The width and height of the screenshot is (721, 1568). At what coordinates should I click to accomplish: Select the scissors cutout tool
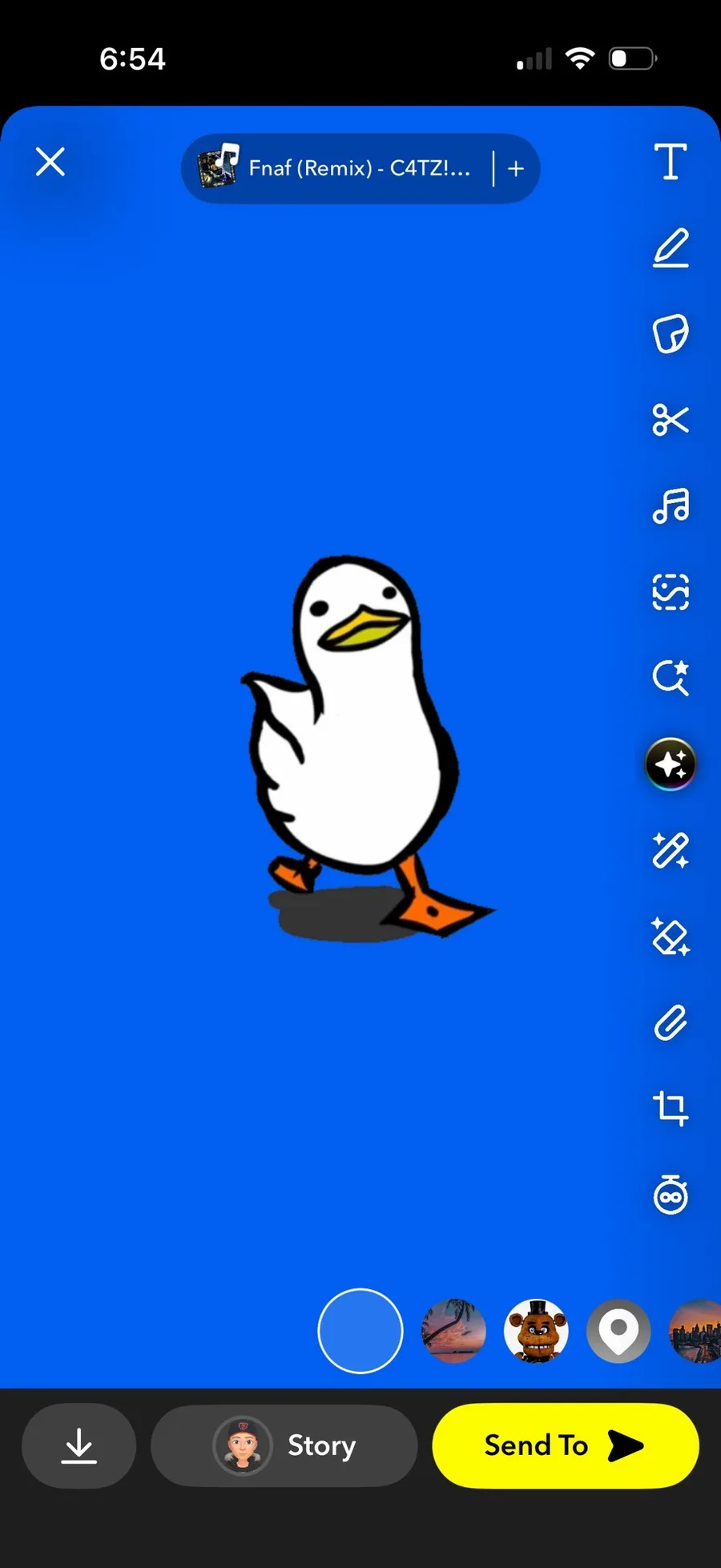pos(671,419)
